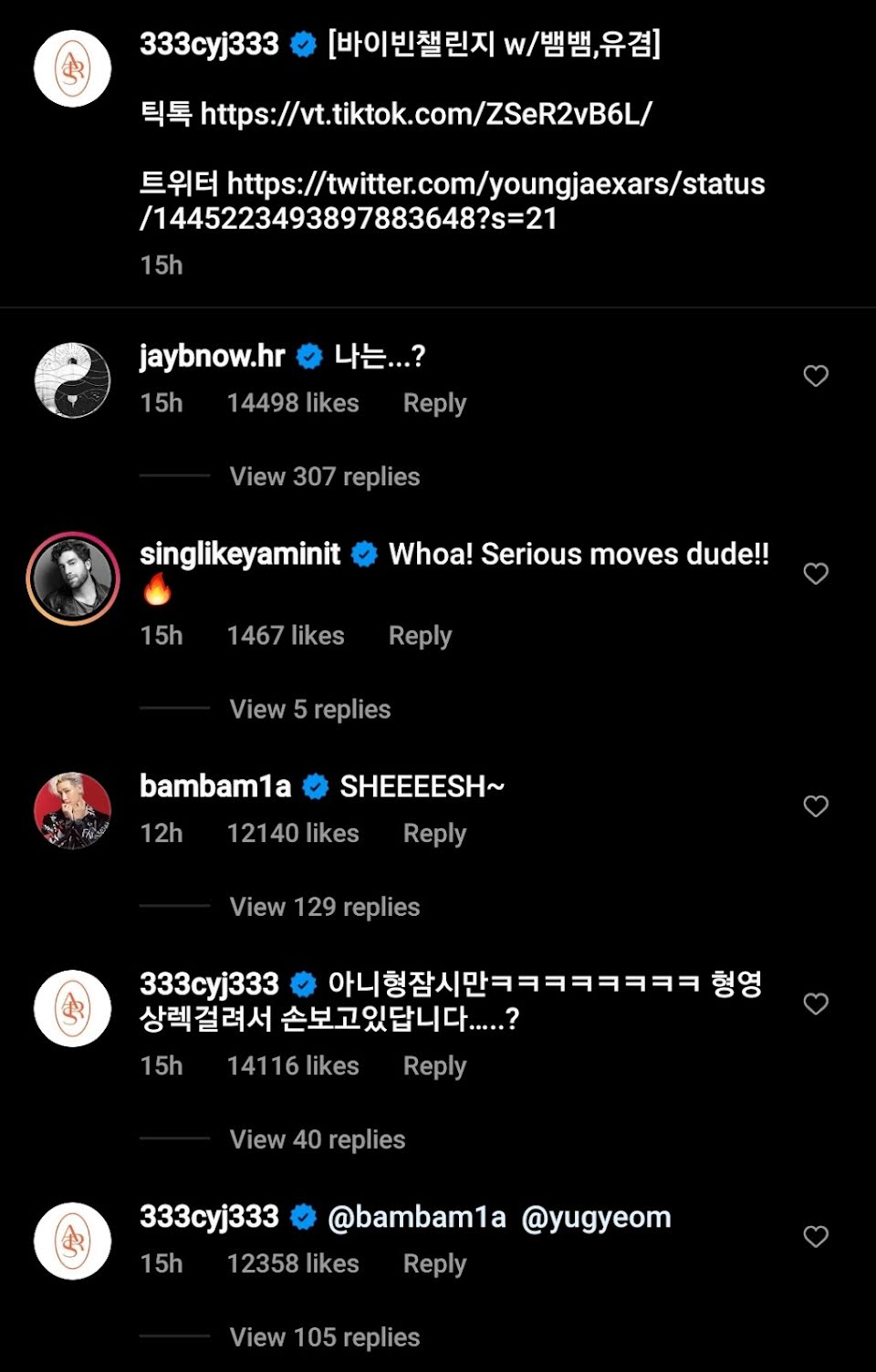Like singlikeyaminit's comment
Image resolution: width=876 pixels, height=1372 pixels.
pos(815,573)
